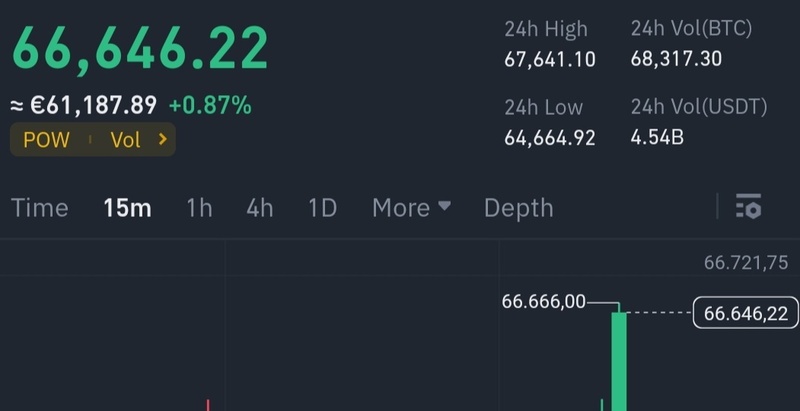800x411 pixels.
Task: Choose the 1D interval
Action: point(322,208)
